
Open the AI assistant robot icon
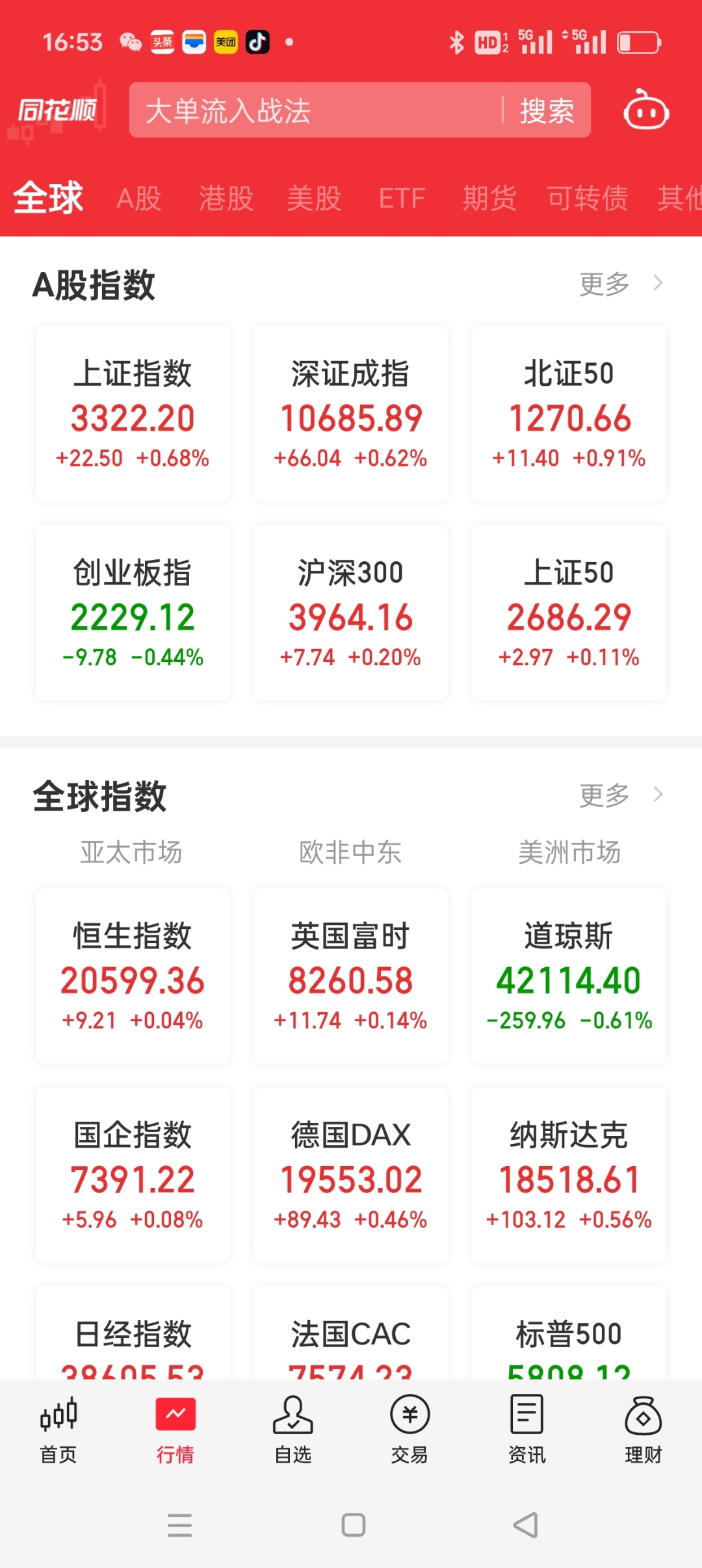point(645,111)
